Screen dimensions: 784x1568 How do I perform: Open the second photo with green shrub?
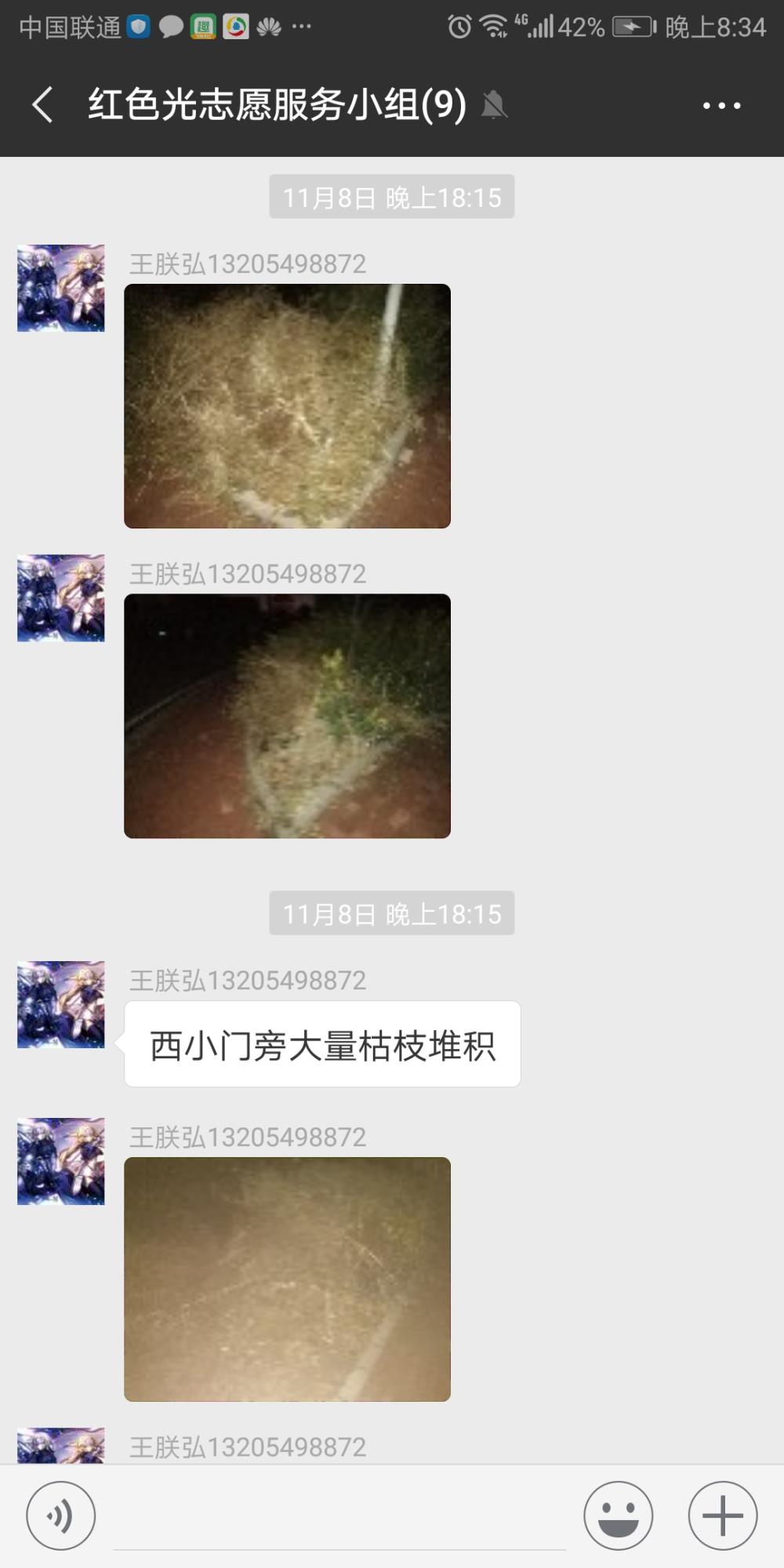pyautogui.click(x=287, y=716)
